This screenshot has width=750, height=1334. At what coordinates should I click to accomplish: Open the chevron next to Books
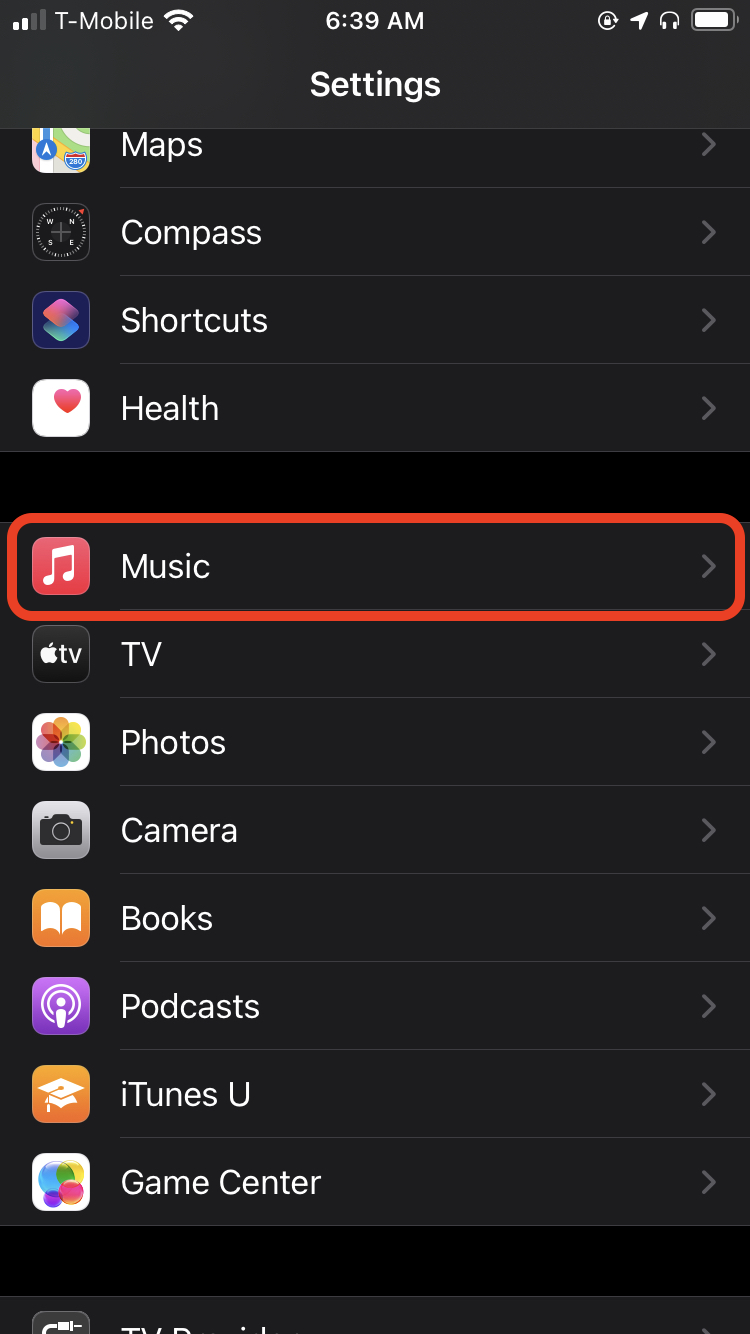709,918
